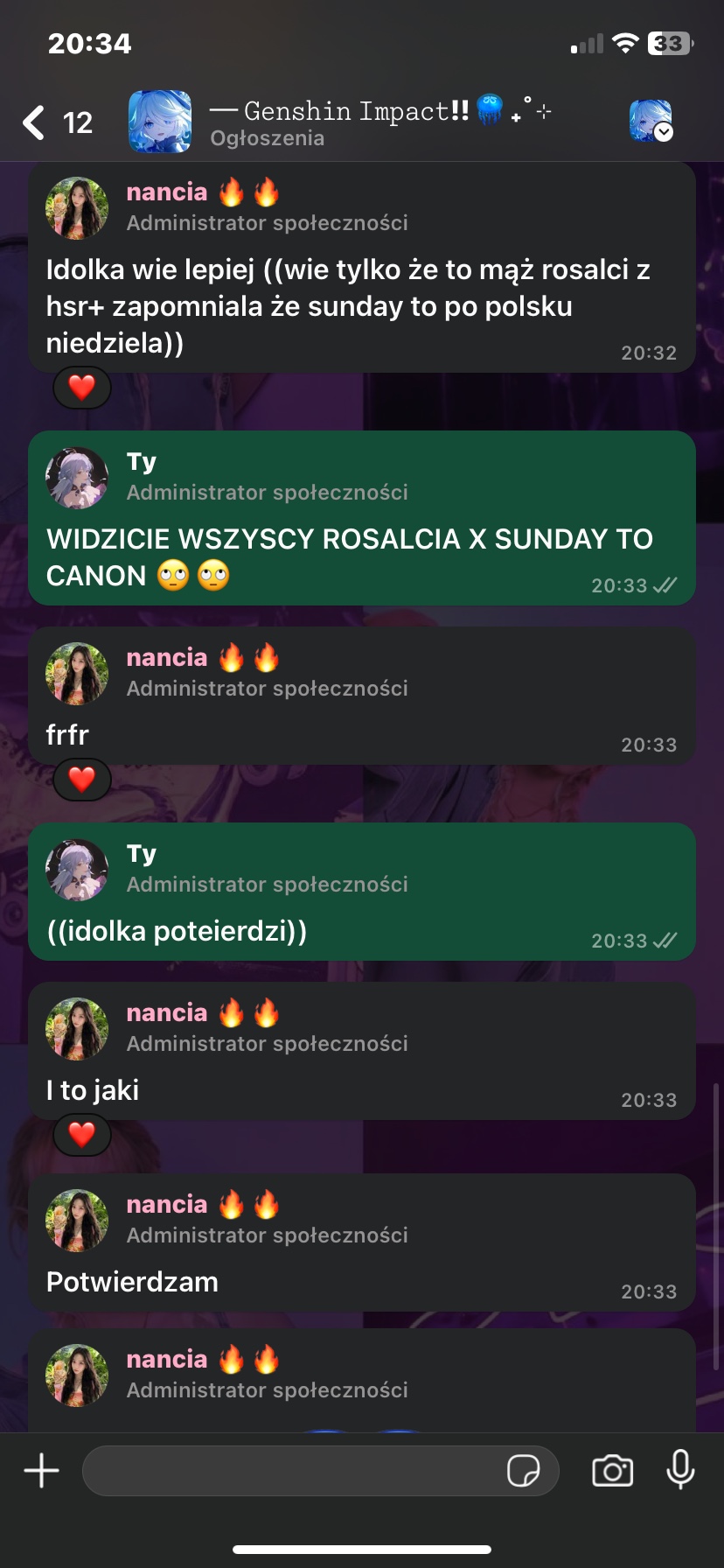View heart reaction under "frfr" message
This screenshot has width=724, height=1568.
pos(82,779)
